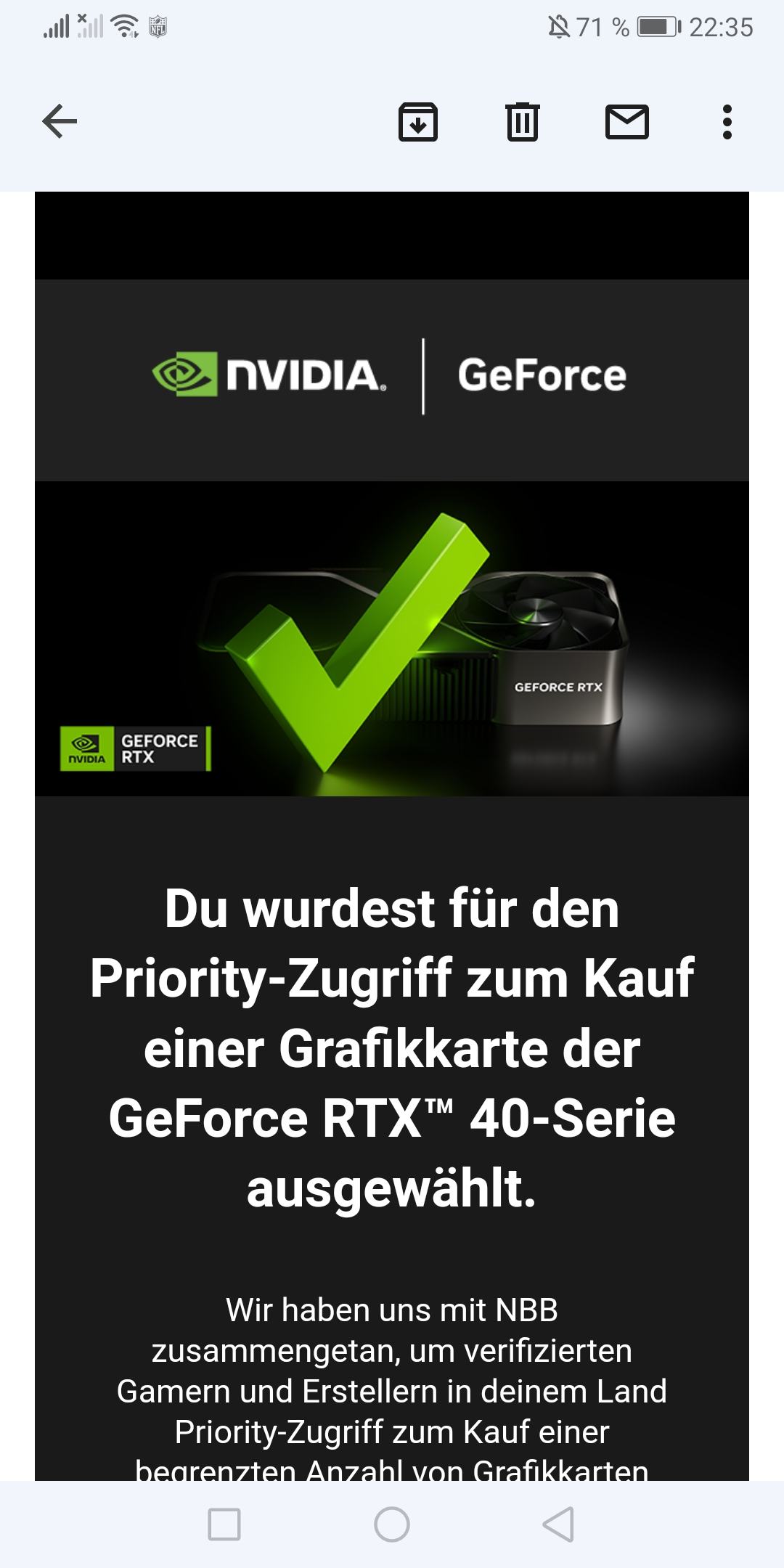Mark the email as unread
Viewport: 784px width, 1568px height.
(x=626, y=122)
